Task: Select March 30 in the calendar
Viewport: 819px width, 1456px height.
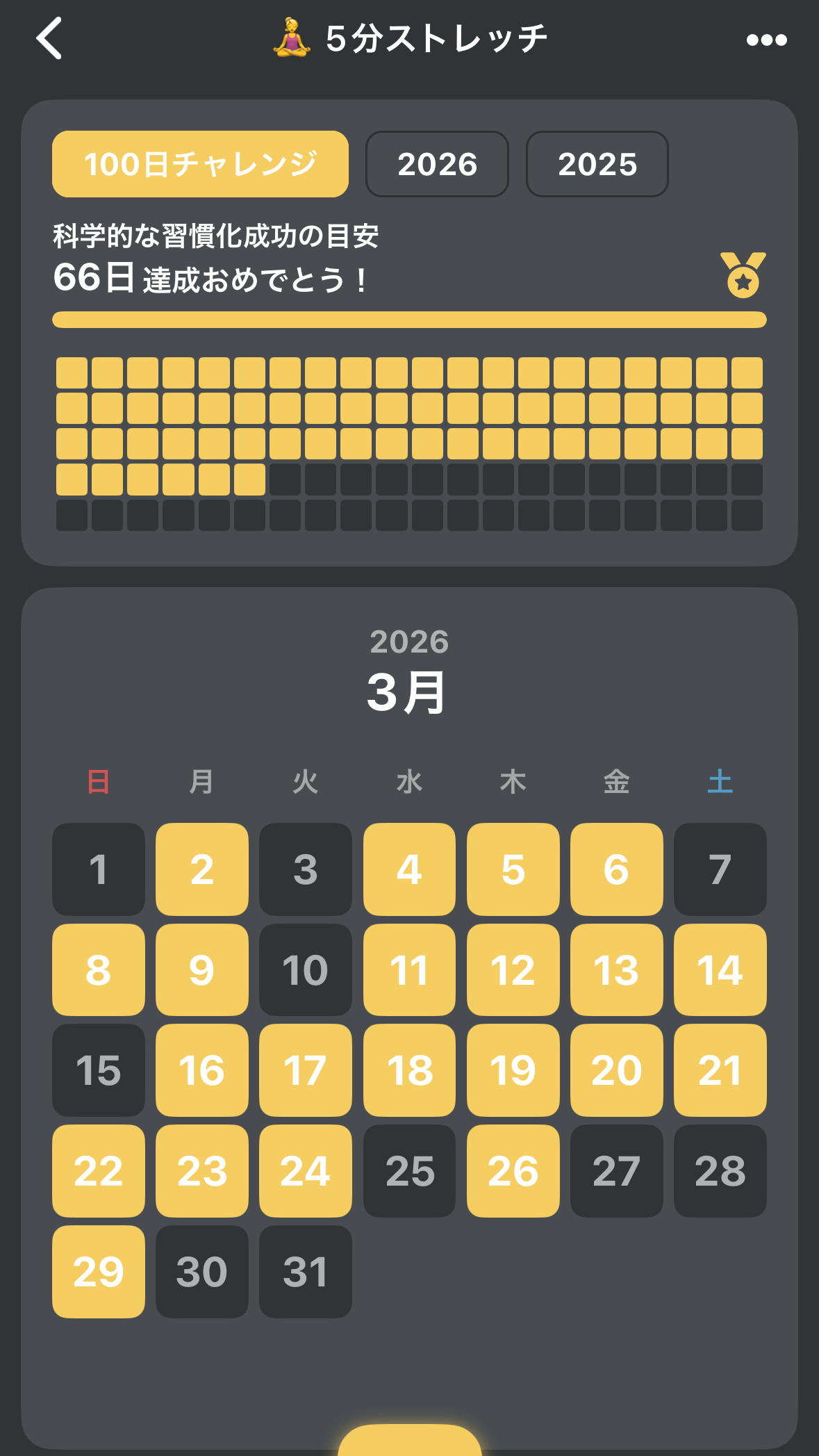Action: [202, 1272]
